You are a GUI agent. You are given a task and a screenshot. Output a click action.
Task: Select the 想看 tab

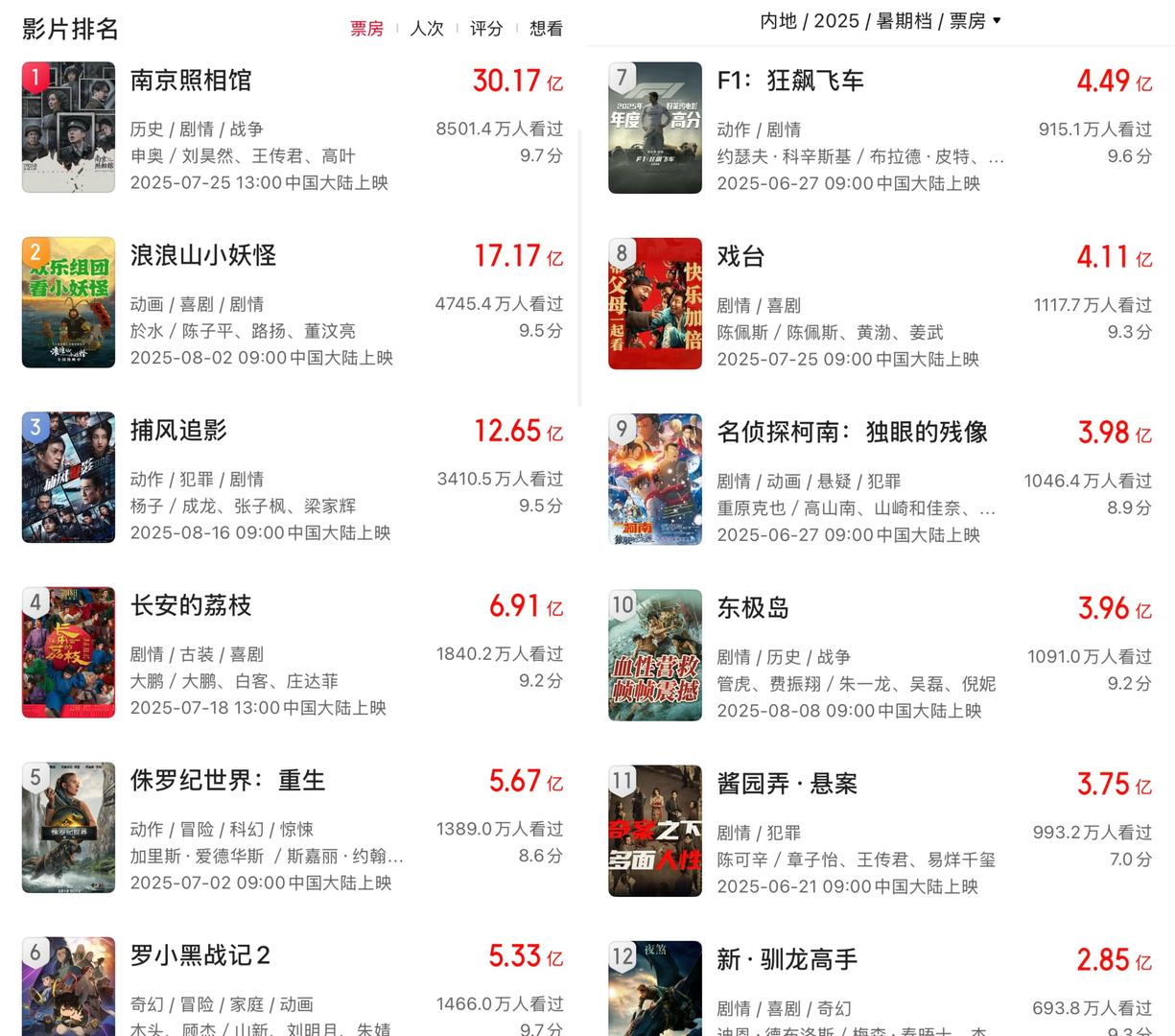[546, 29]
